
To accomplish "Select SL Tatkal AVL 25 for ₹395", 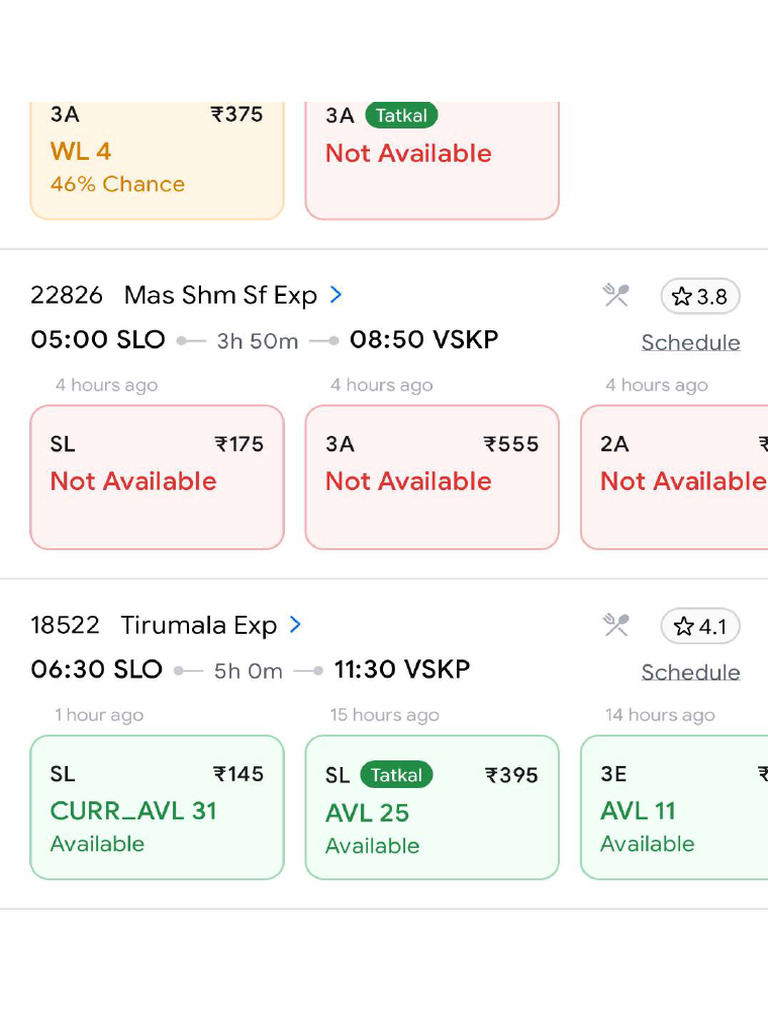I will tap(431, 807).
